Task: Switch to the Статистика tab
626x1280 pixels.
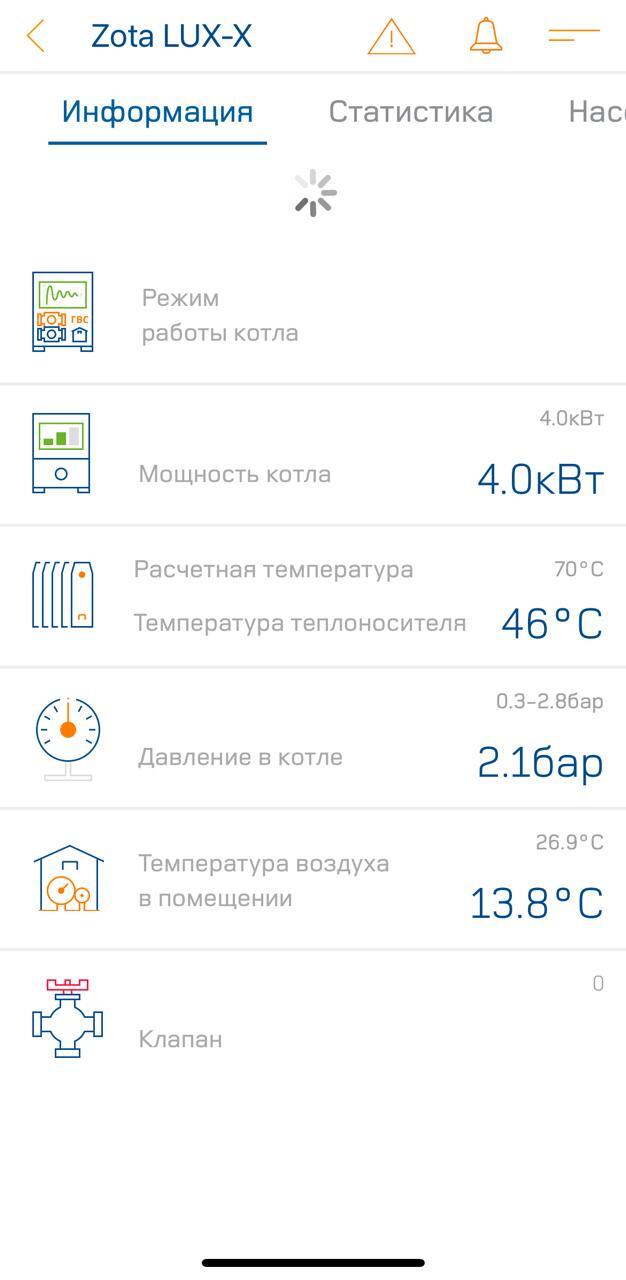Action: tap(411, 111)
